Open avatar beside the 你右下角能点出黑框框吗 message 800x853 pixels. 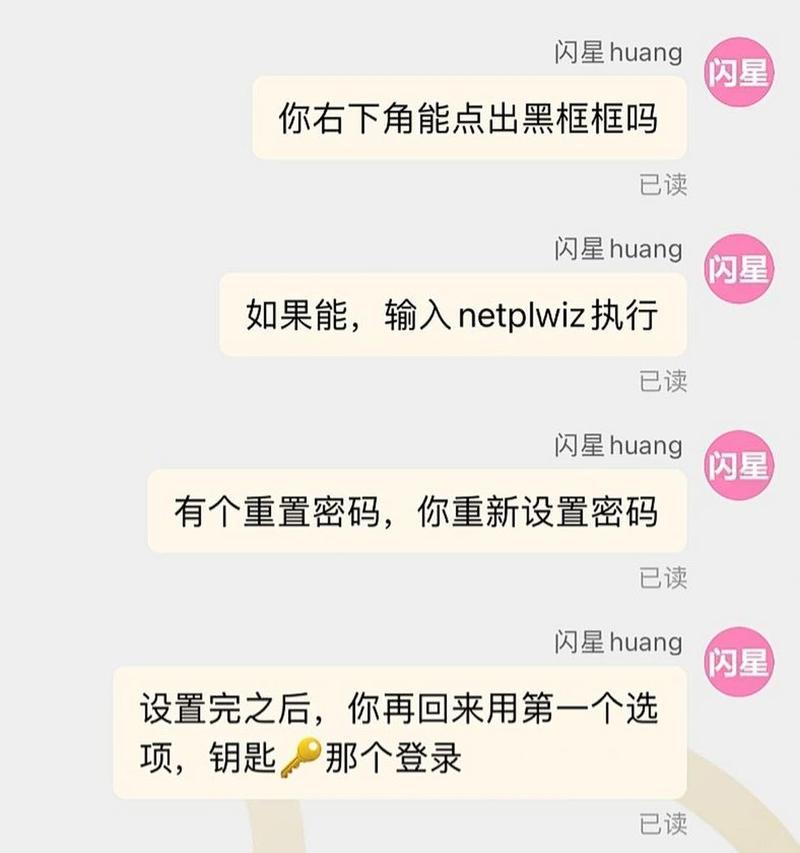pos(740,72)
